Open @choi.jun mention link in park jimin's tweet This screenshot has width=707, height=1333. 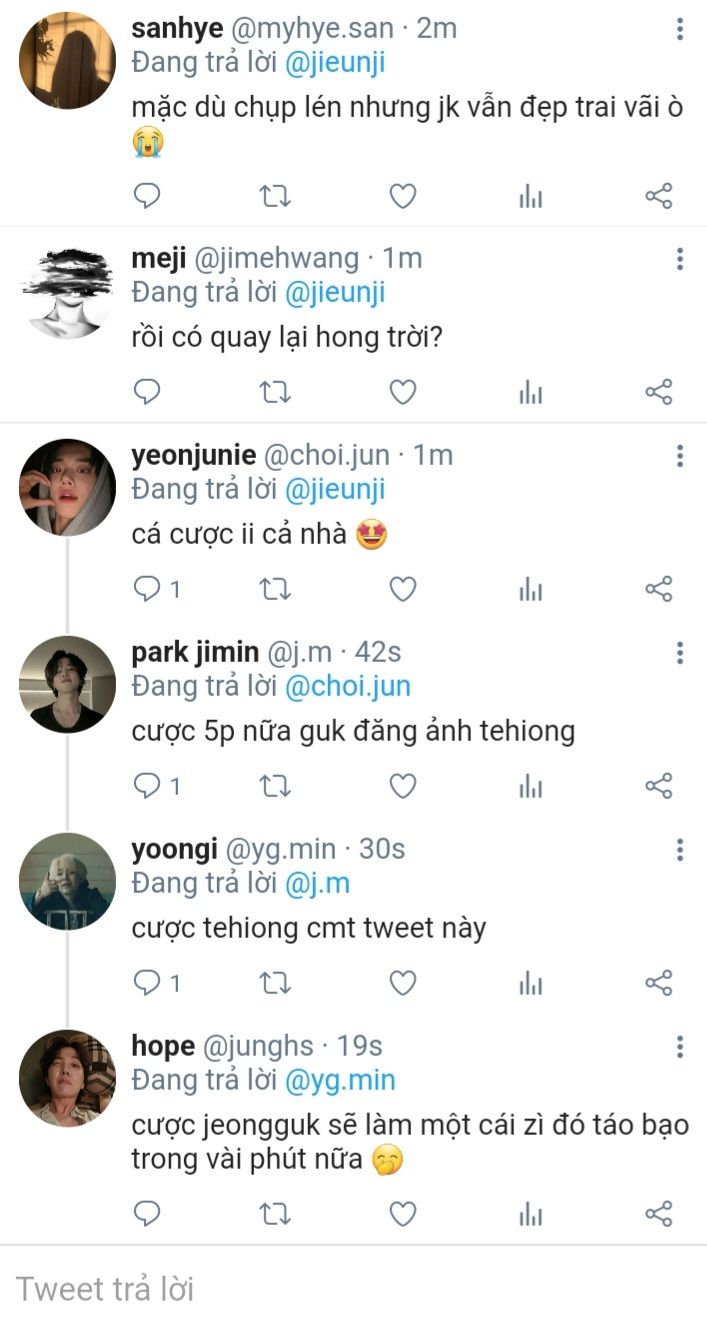pyautogui.click(x=348, y=687)
